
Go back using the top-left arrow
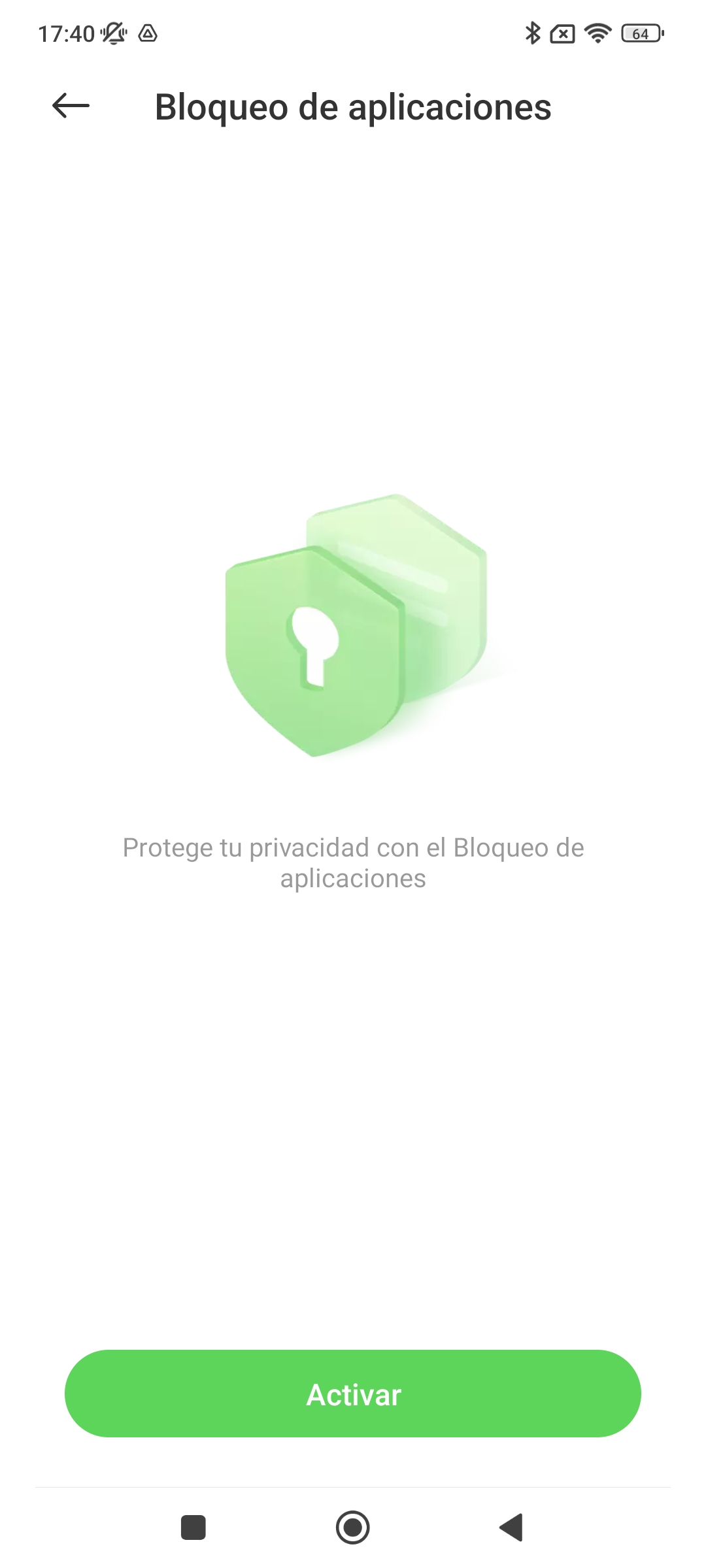click(x=71, y=106)
